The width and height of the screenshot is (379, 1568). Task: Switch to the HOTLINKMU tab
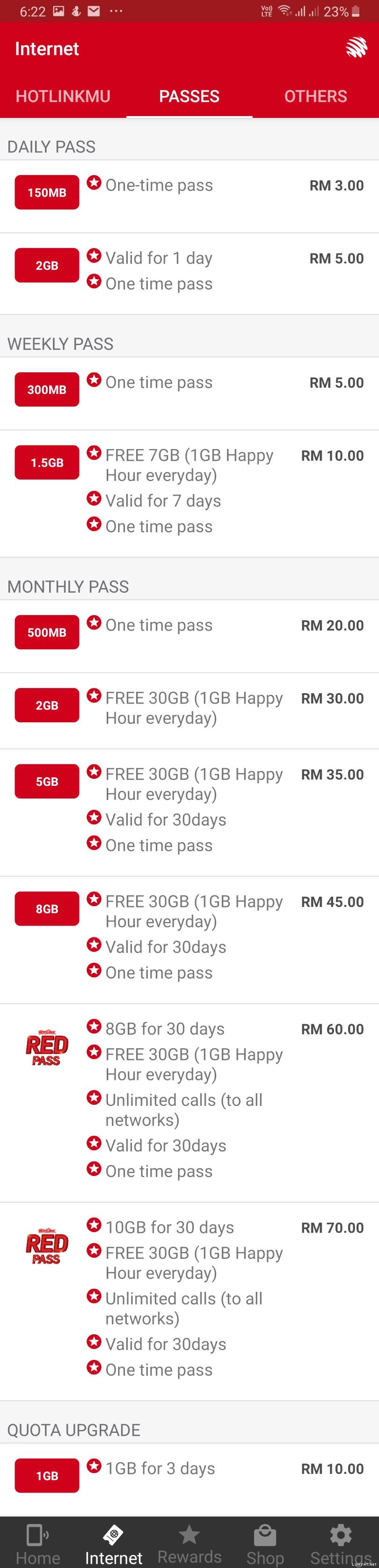click(63, 96)
